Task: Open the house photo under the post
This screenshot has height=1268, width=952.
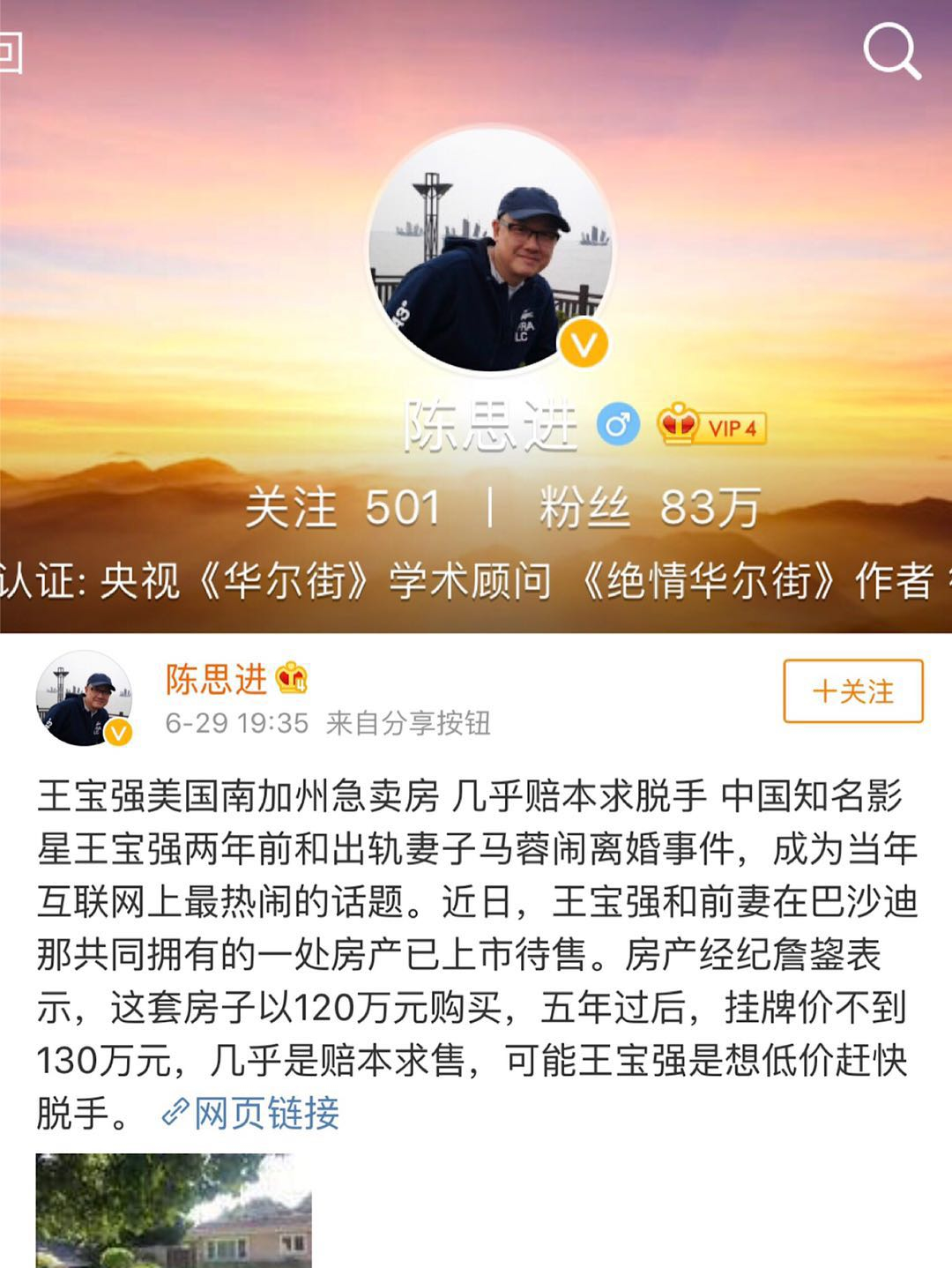Action: tap(174, 1210)
